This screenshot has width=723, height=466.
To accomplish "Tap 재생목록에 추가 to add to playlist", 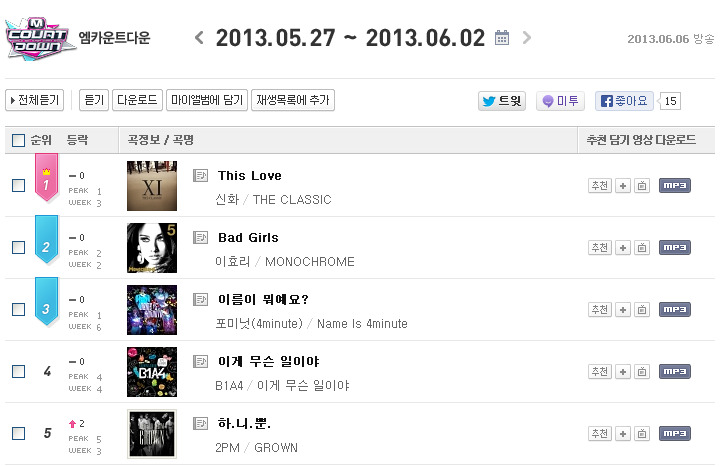I will 293,100.
